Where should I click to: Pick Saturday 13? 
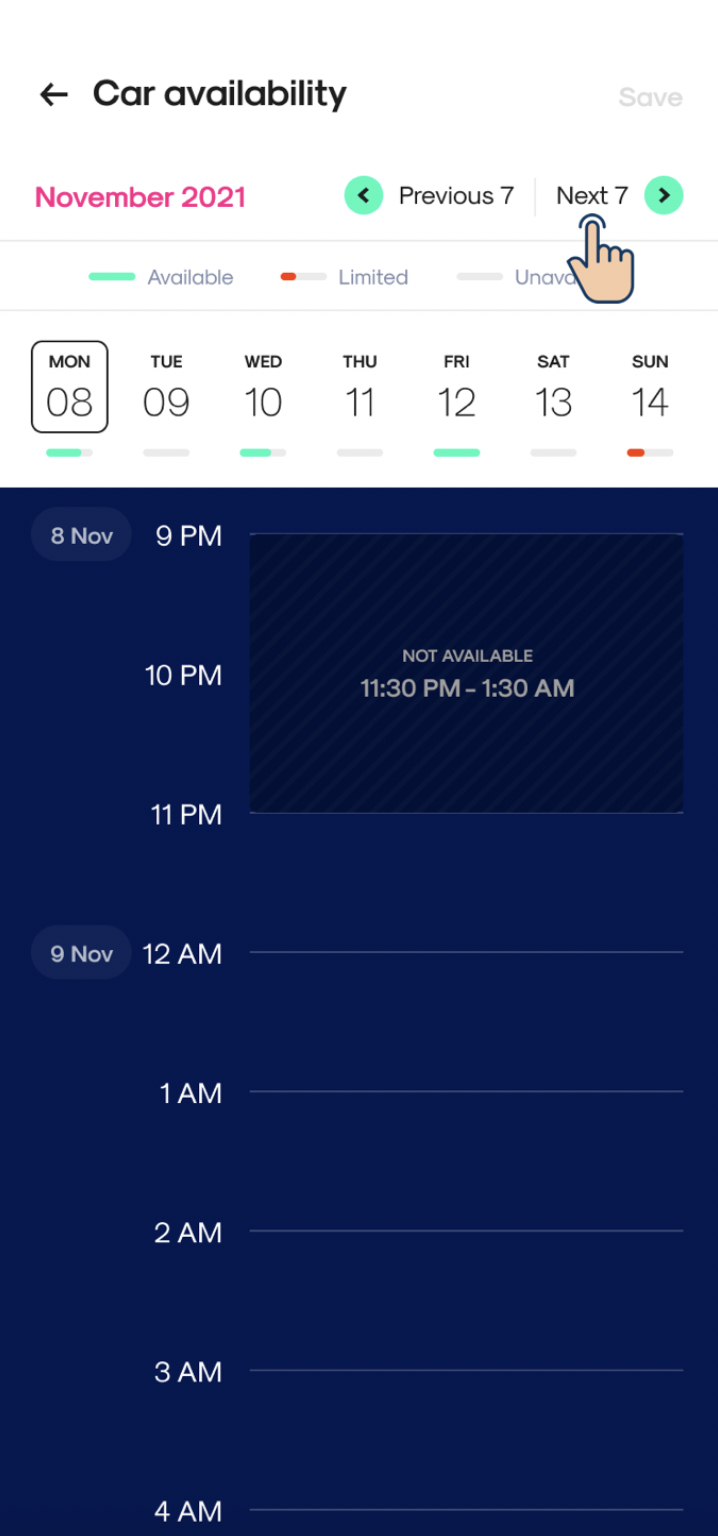click(553, 387)
